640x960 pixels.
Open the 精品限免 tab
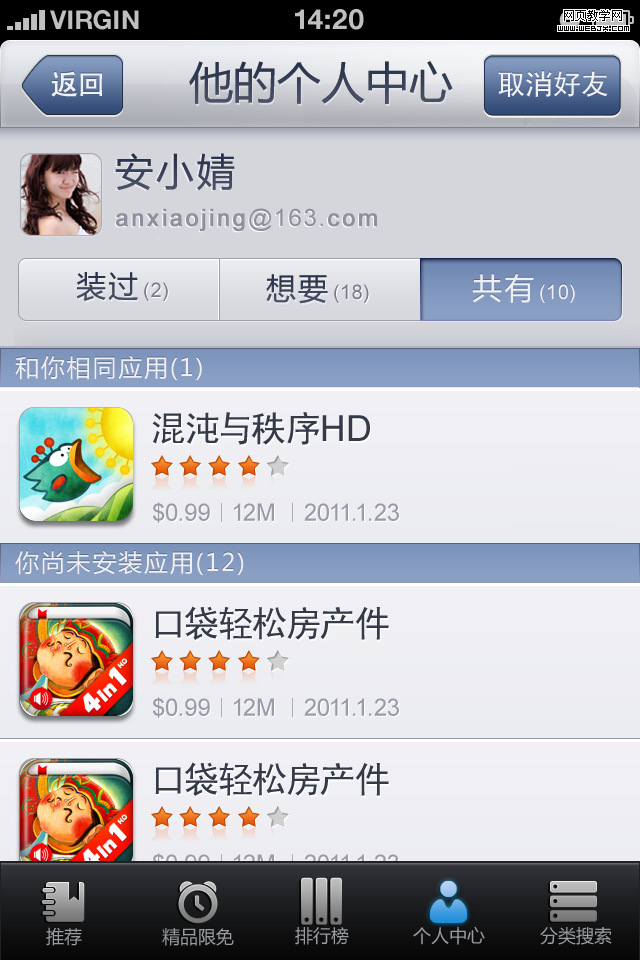197,912
